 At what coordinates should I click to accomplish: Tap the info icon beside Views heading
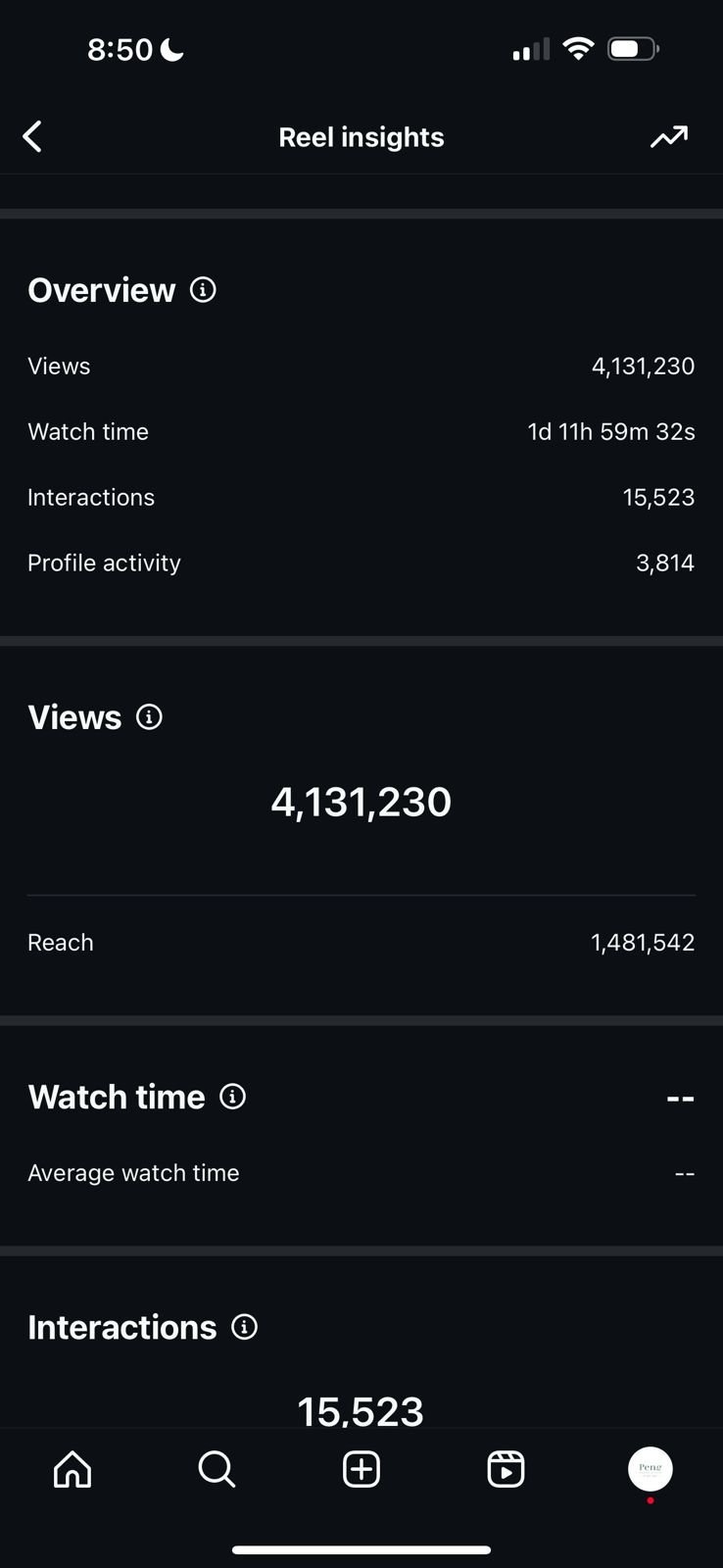[x=149, y=717]
